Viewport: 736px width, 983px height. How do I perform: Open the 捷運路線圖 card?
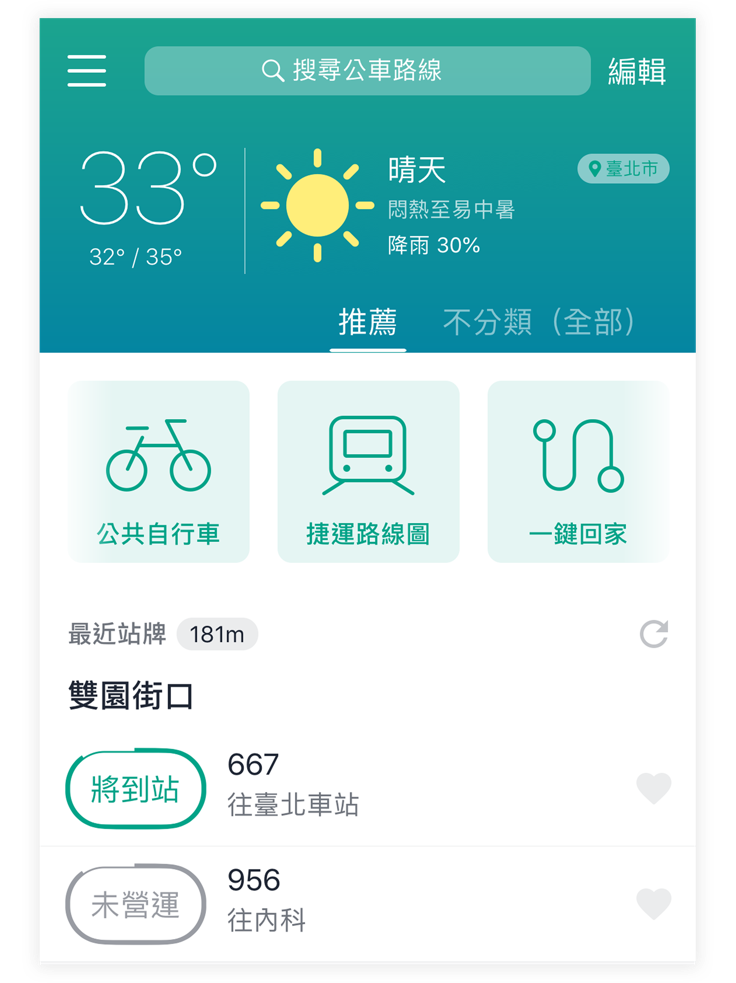(368, 471)
